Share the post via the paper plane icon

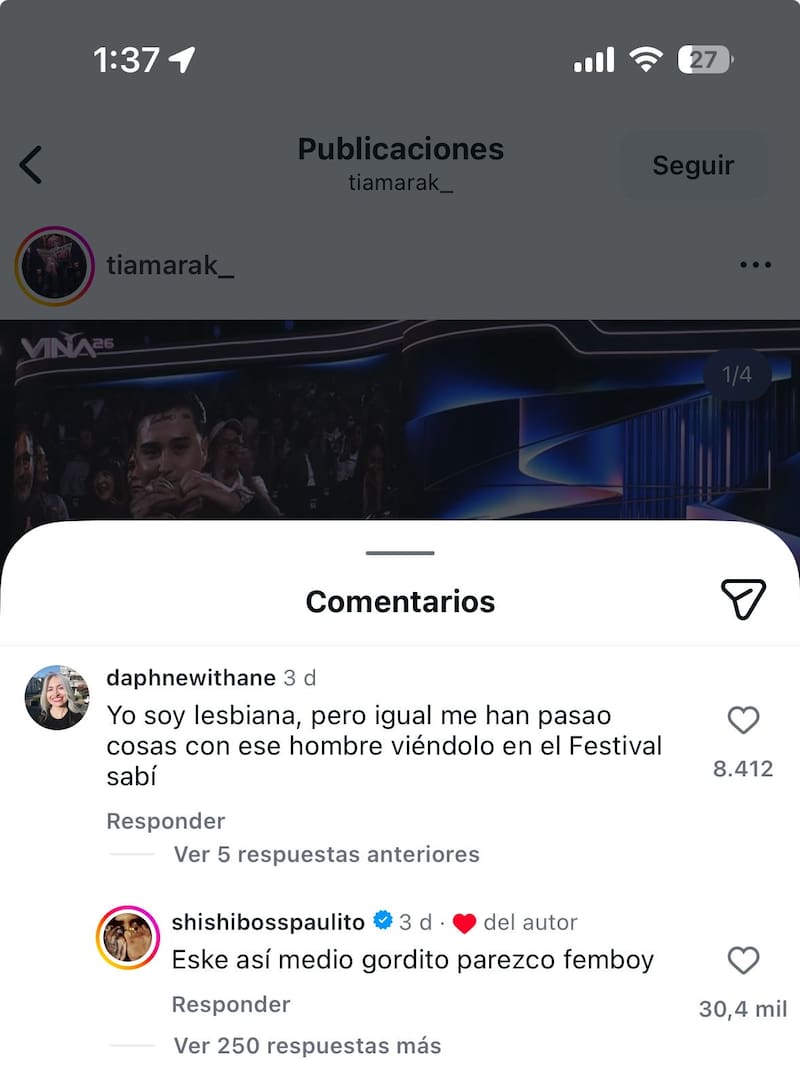[743, 599]
